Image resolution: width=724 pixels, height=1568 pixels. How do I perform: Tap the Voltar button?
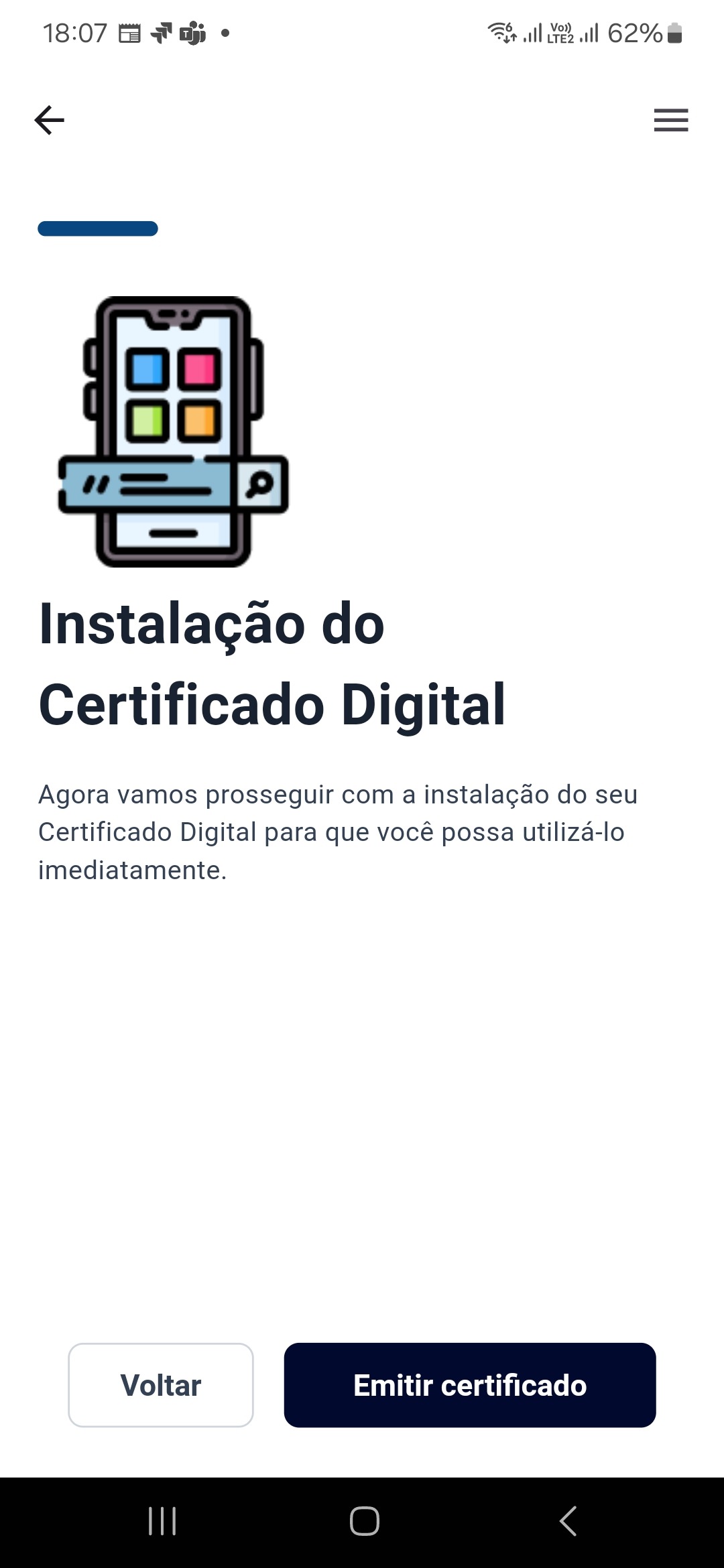pyautogui.click(x=161, y=1385)
